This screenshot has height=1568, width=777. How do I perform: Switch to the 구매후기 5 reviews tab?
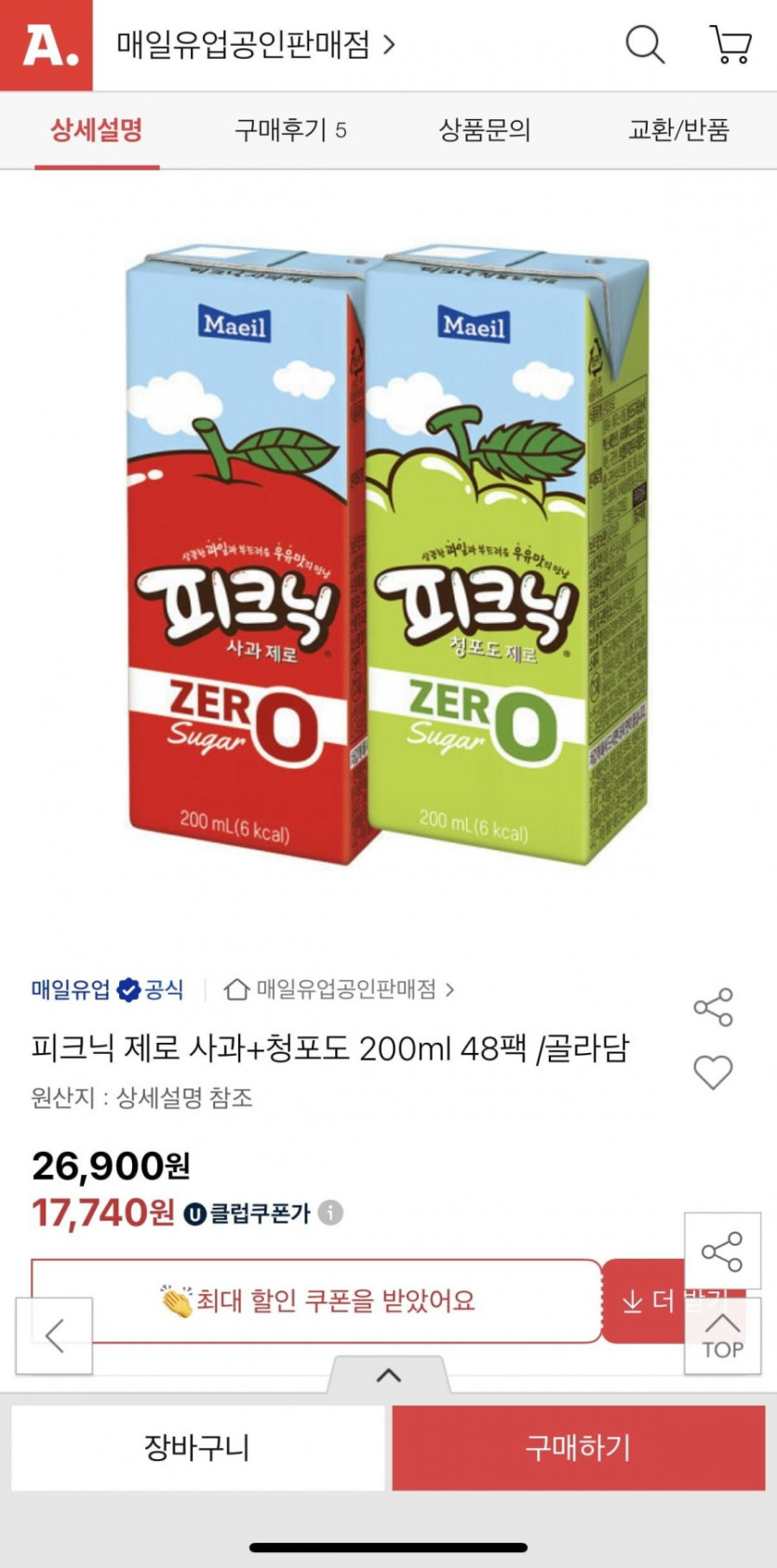[x=292, y=130]
